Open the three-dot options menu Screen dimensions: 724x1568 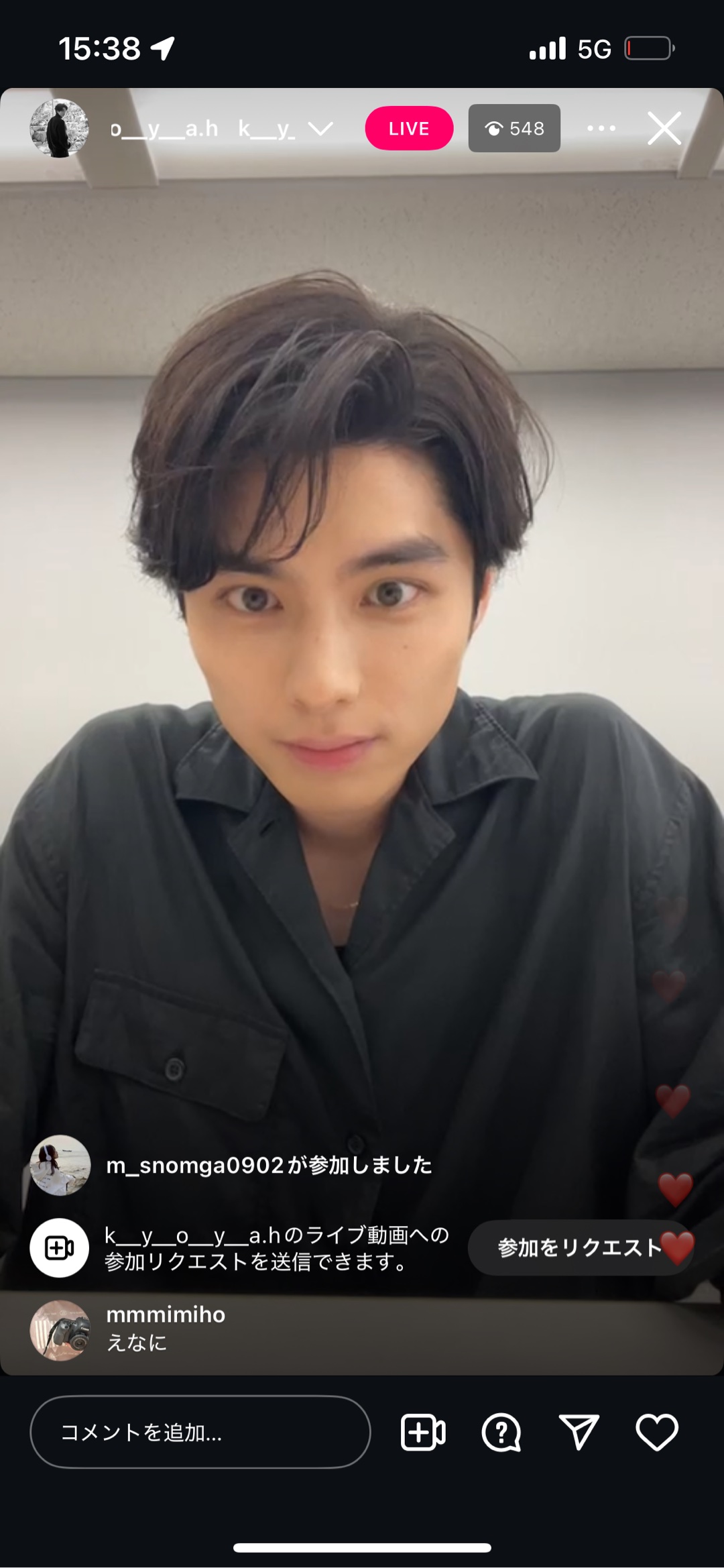click(x=601, y=128)
